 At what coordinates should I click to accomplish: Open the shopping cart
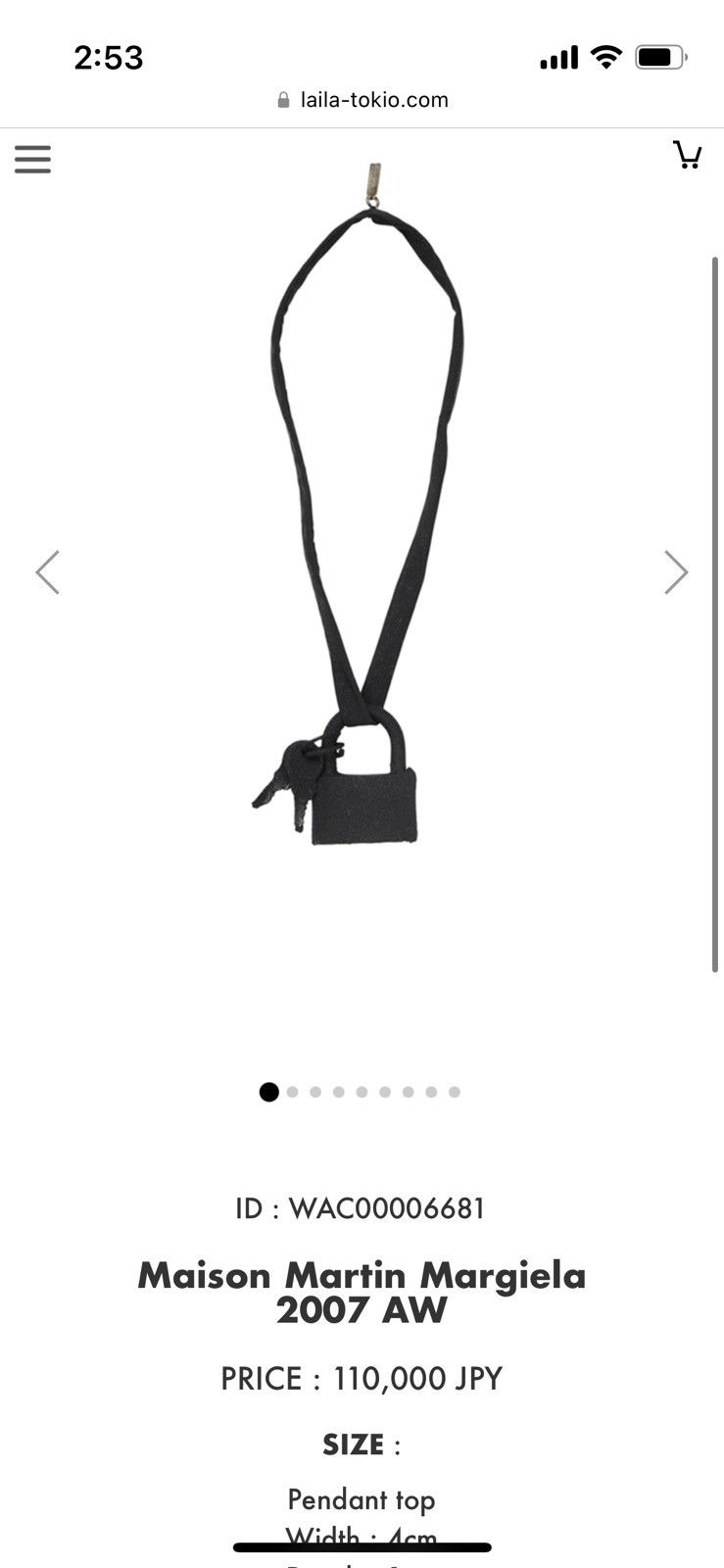coord(687,155)
